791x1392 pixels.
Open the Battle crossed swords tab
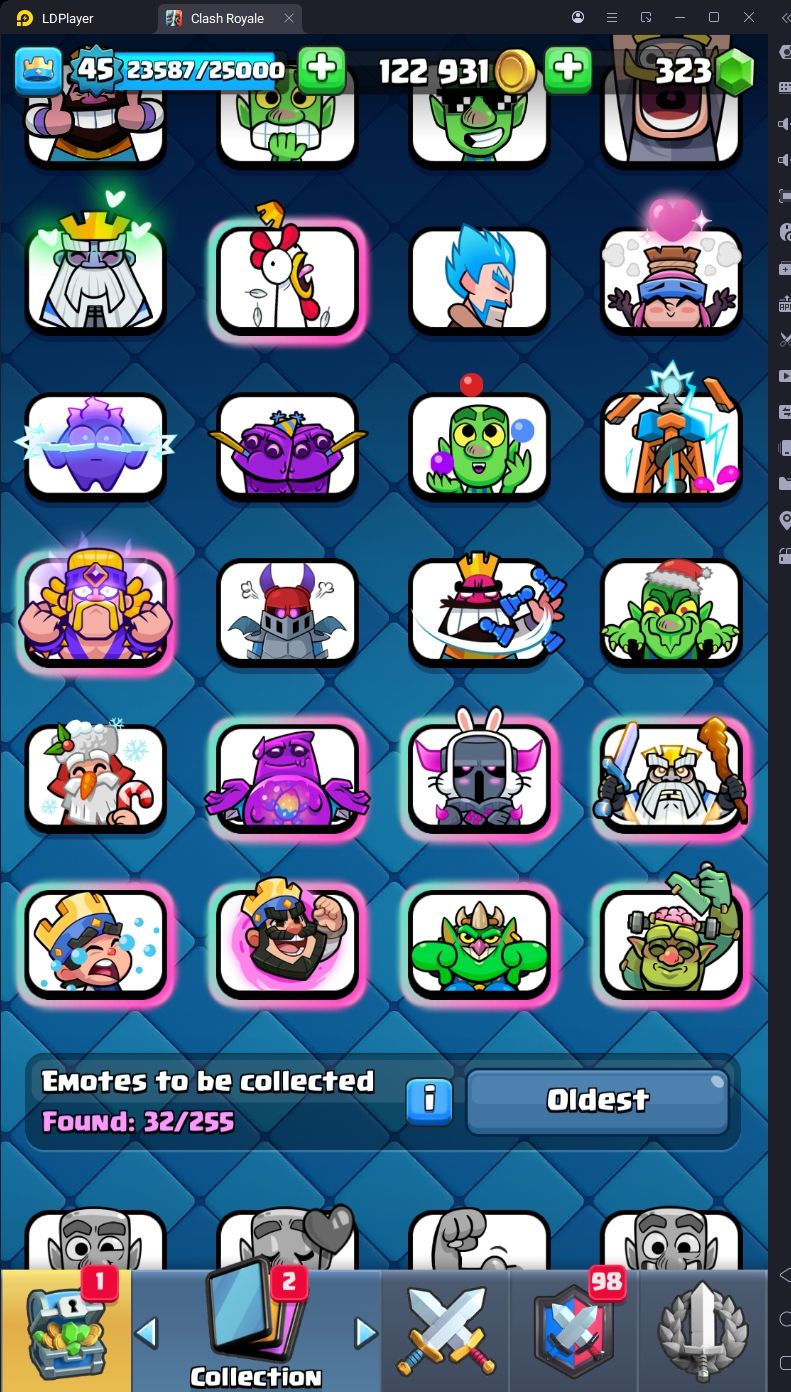(x=446, y=1330)
